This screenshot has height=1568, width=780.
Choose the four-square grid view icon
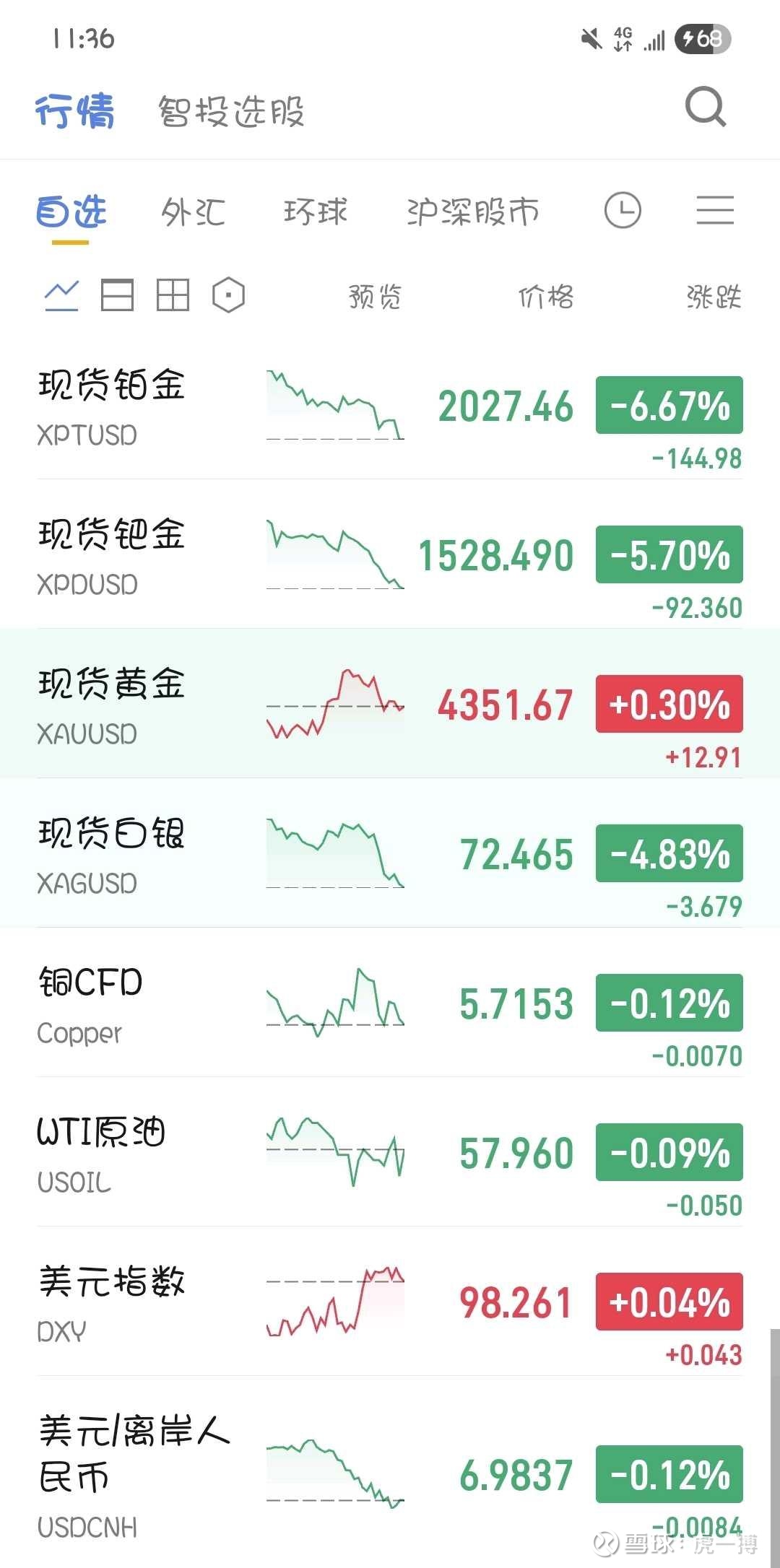tap(173, 295)
